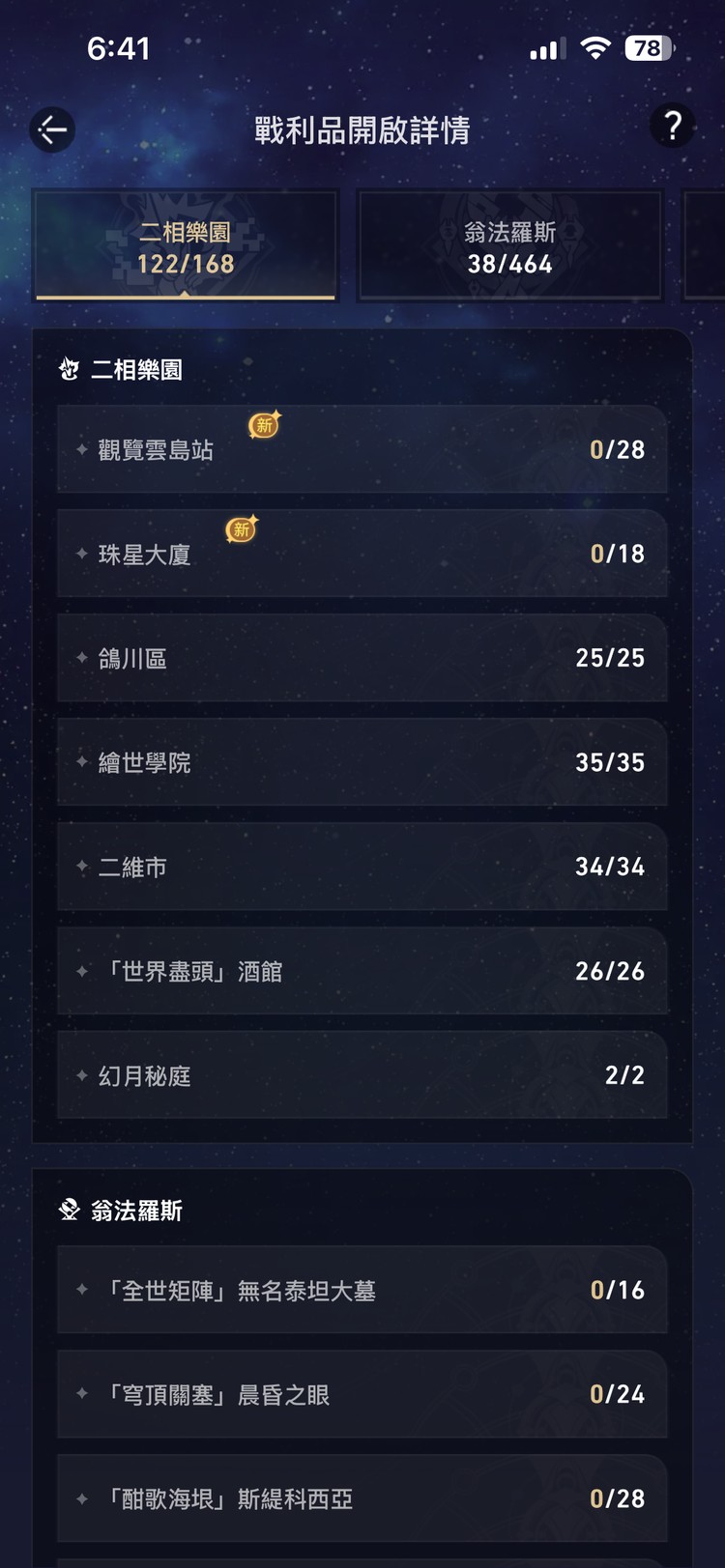Click the diamond marker beside 幻月秘庭
Screen dimensions: 725x1568
pos(79,1074)
